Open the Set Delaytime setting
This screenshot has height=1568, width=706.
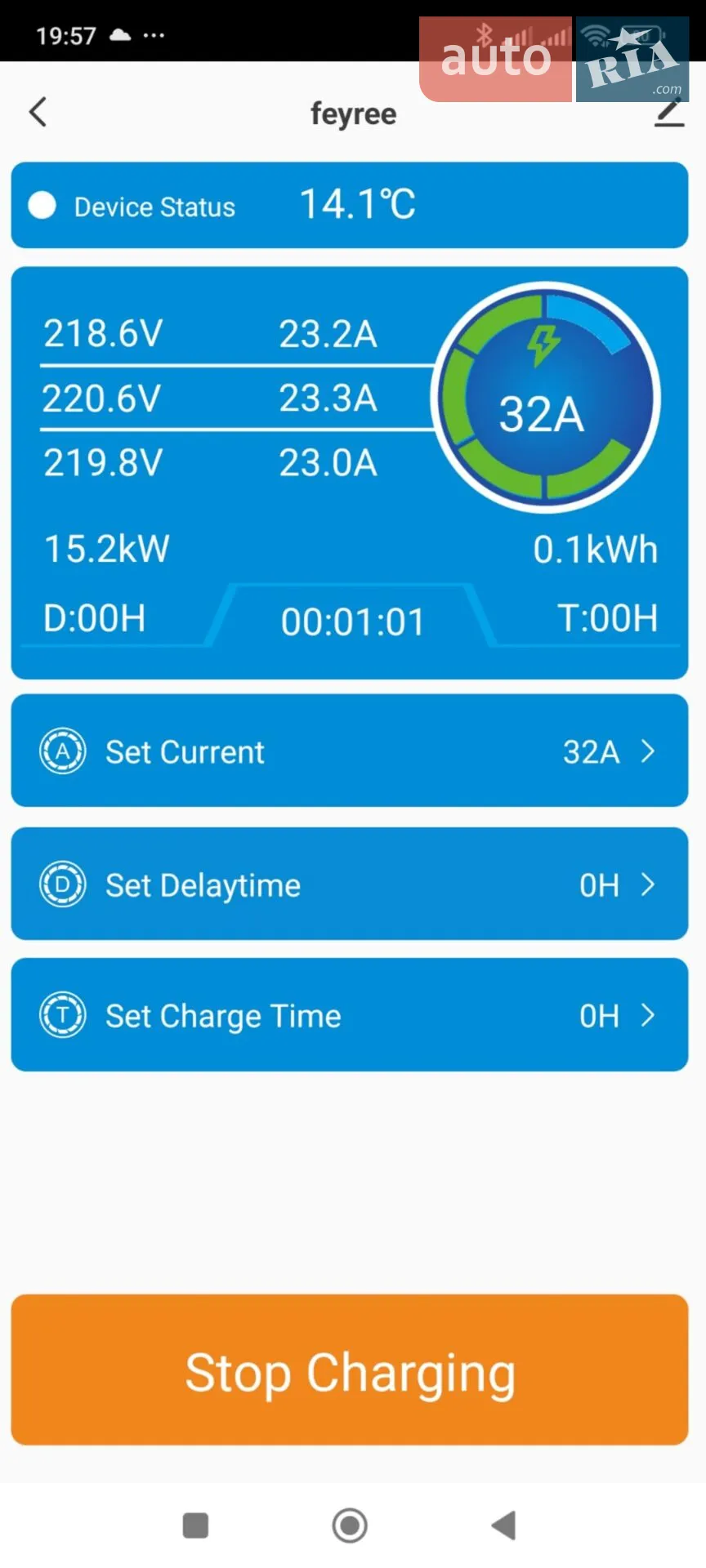click(350, 884)
